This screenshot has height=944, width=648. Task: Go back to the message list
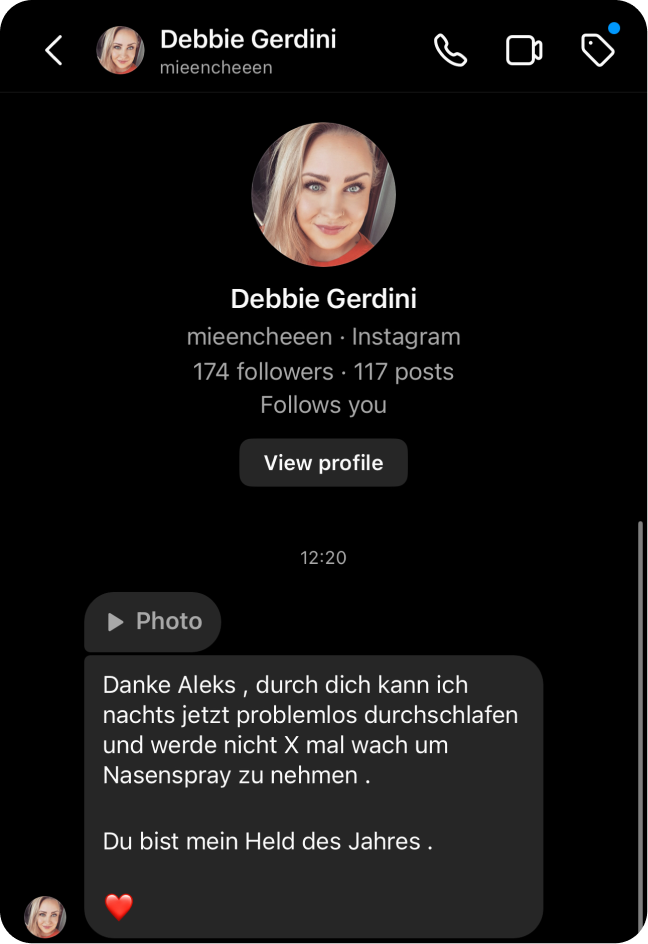point(54,50)
